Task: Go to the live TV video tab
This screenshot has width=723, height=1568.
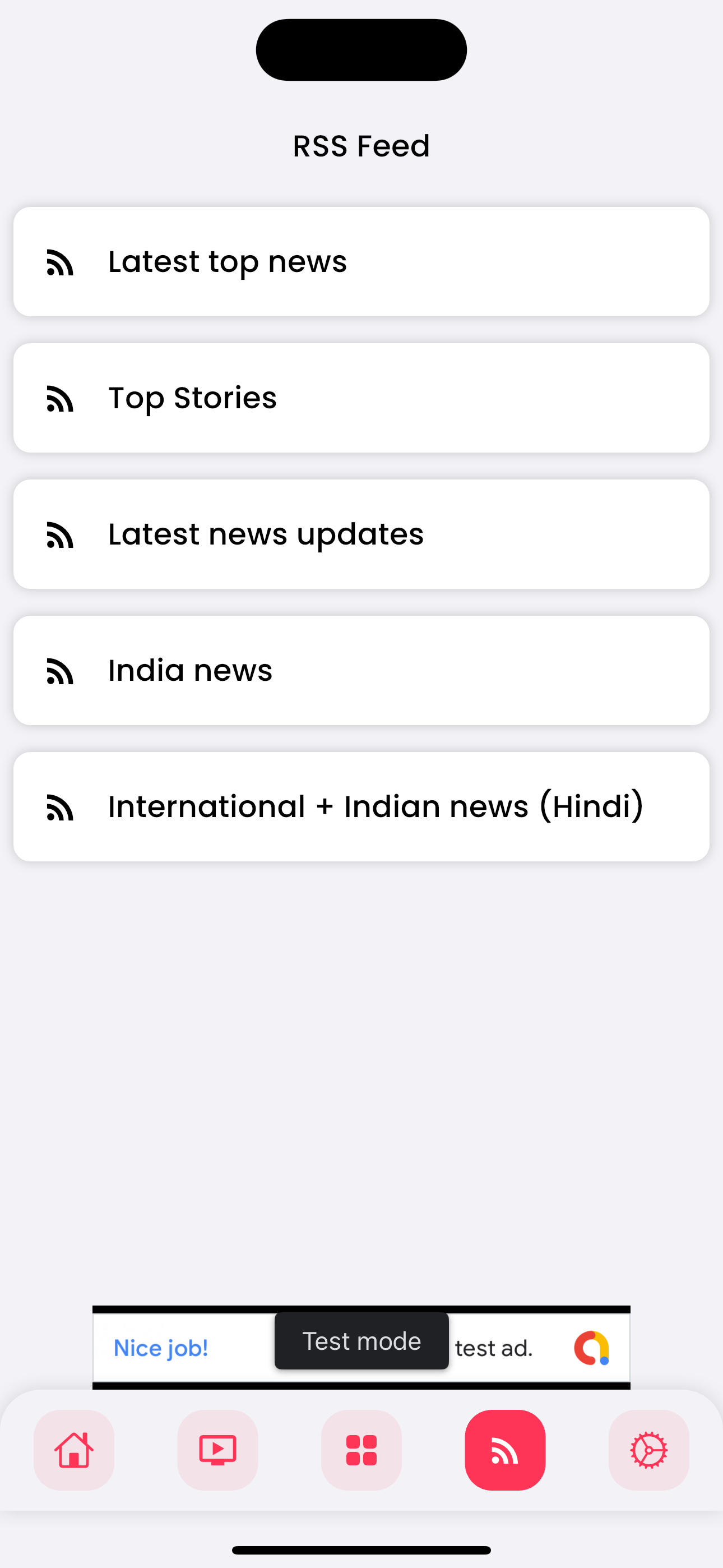Action: point(218,1450)
